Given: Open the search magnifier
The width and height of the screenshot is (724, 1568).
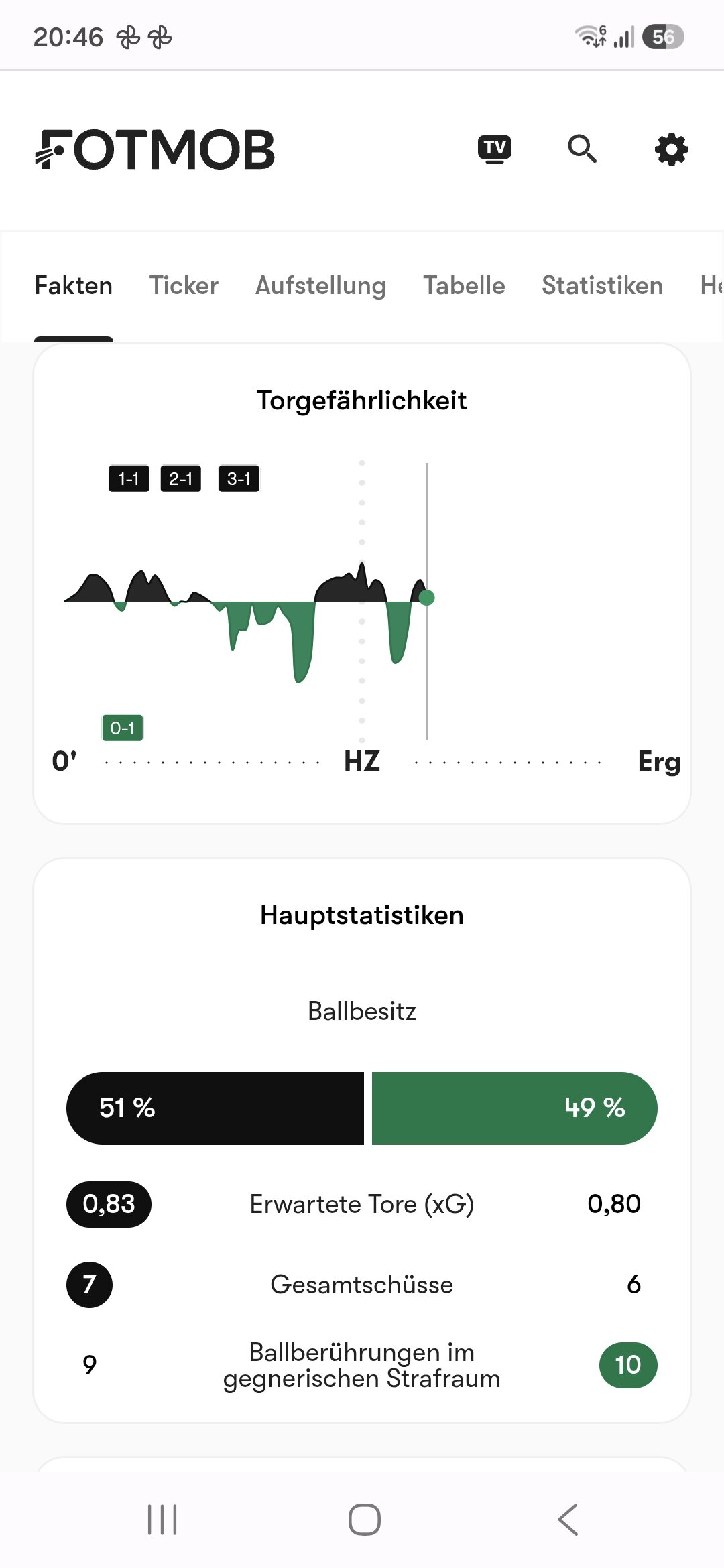Looking at the screenshot, I should [582, 149].
